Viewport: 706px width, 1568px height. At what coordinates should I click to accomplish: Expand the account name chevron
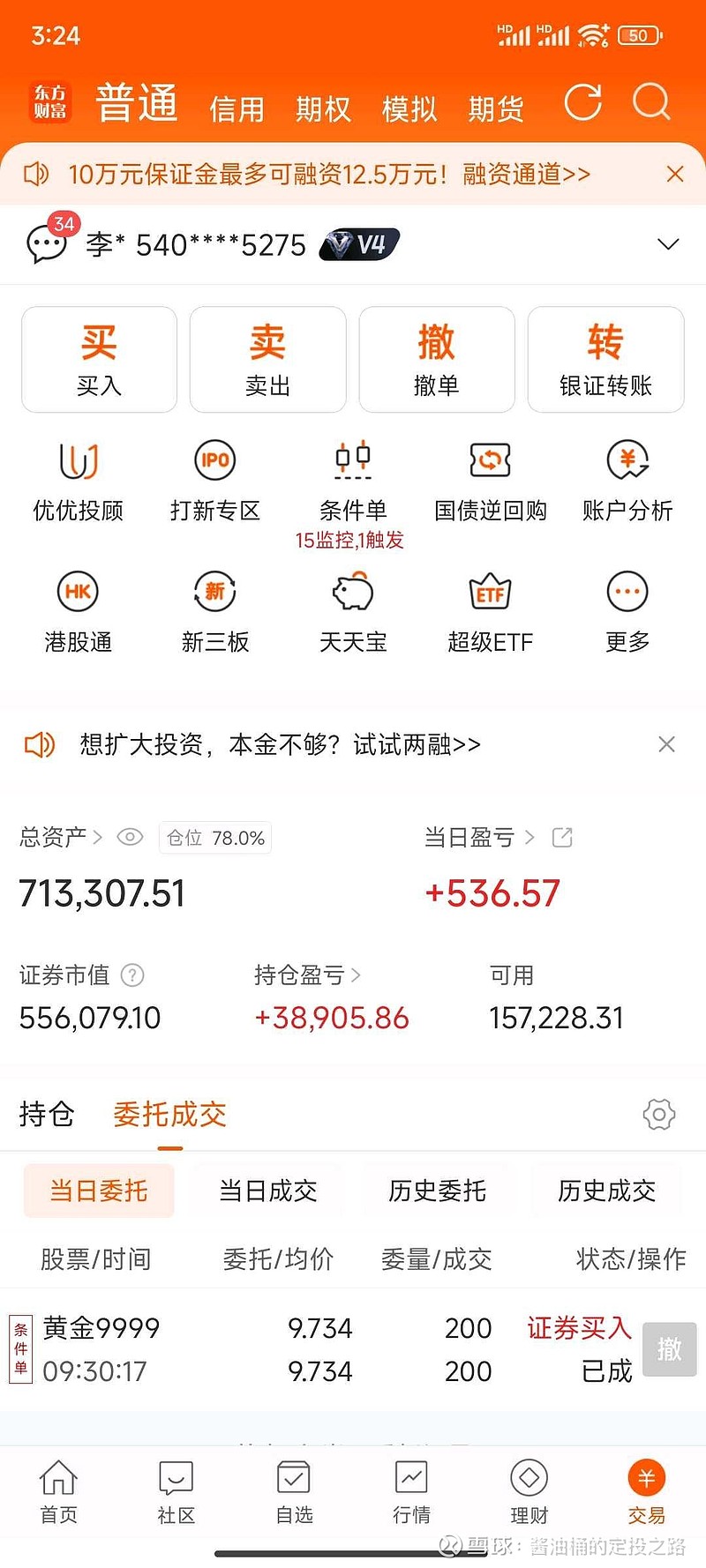point(668,244)
